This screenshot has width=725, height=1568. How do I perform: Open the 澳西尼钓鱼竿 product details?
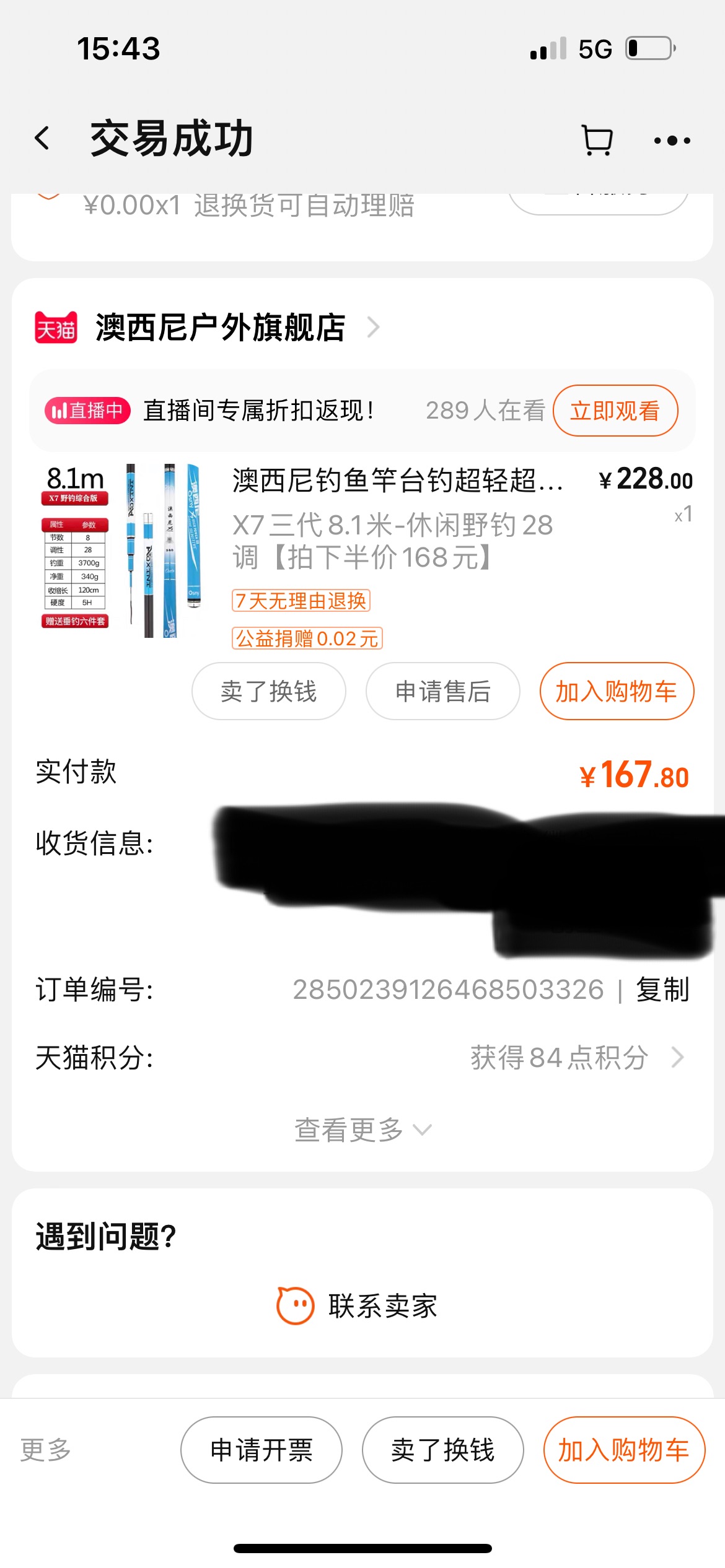397,481
